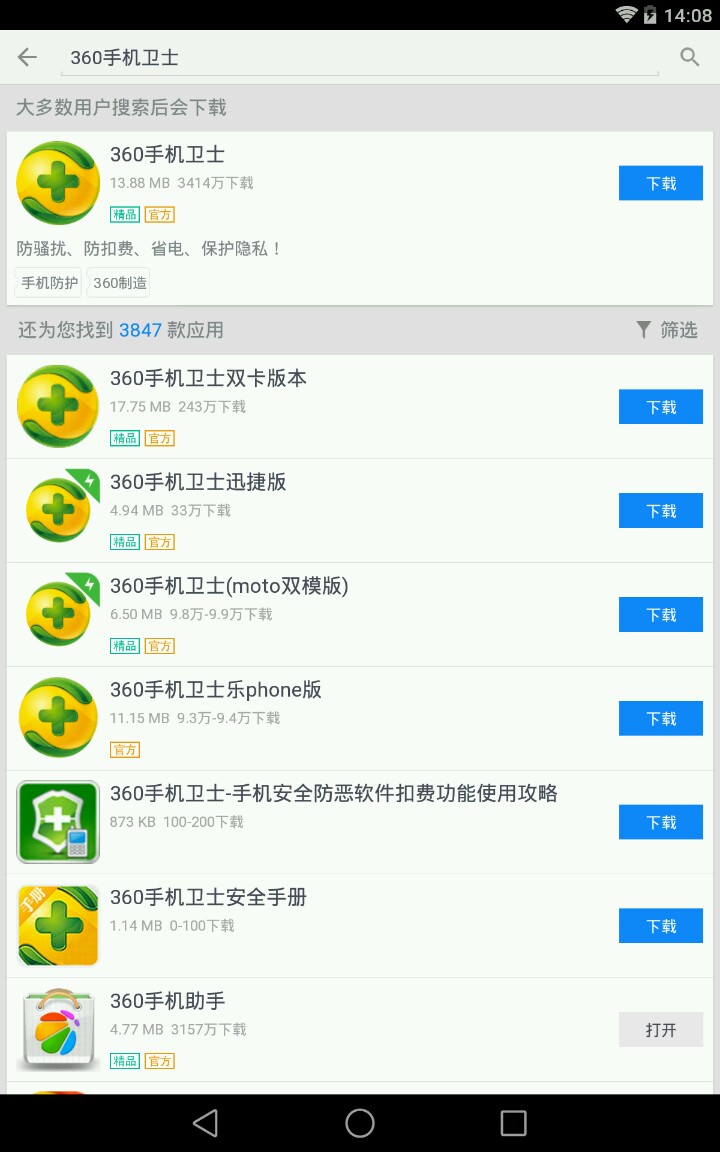Open the recent apps overview
The height and width of the screenshot is (1152, 720).
pyautogui.click(x=513, y=1123)
